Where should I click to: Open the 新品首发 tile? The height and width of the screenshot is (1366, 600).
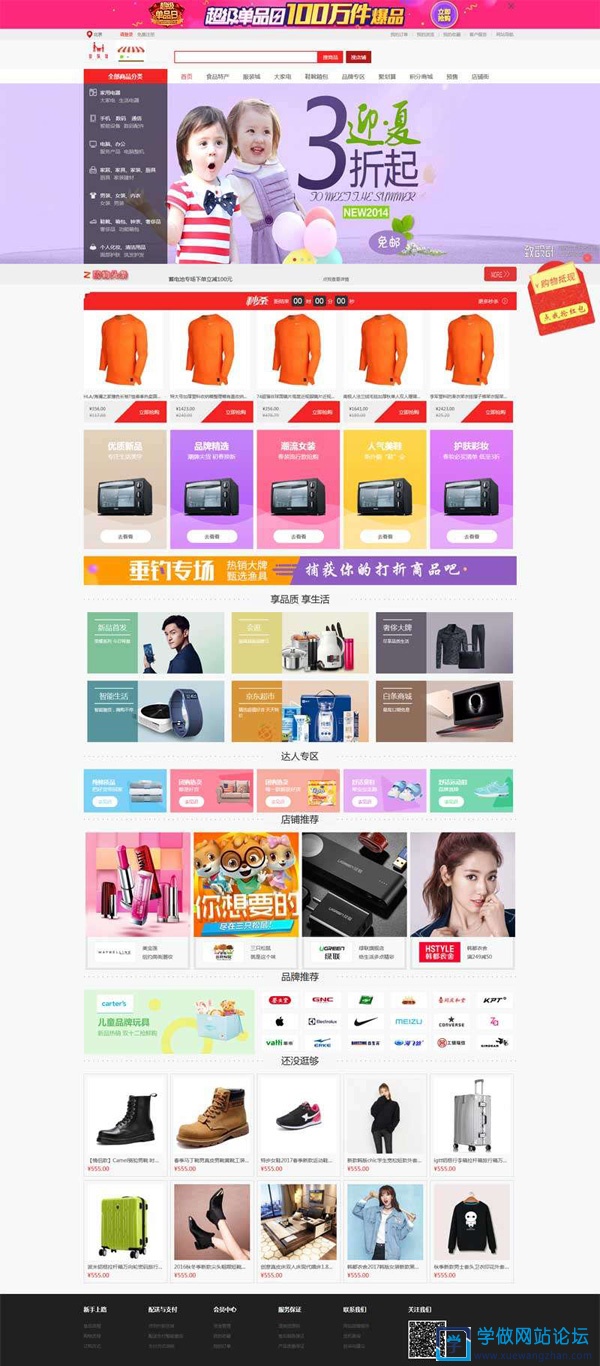(x=155, y=642)
